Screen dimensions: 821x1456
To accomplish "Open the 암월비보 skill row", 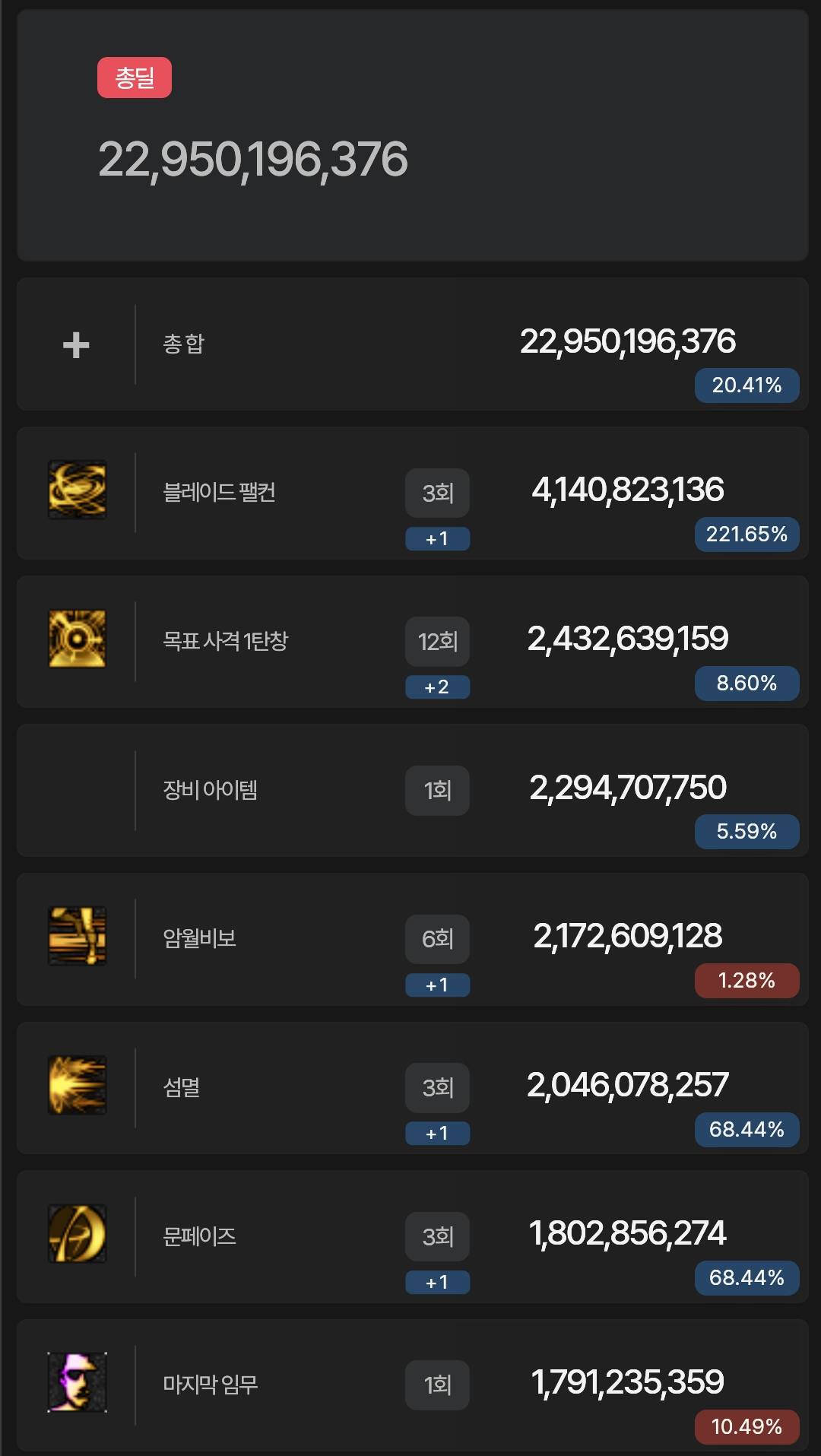I will [x=412, y=940].
